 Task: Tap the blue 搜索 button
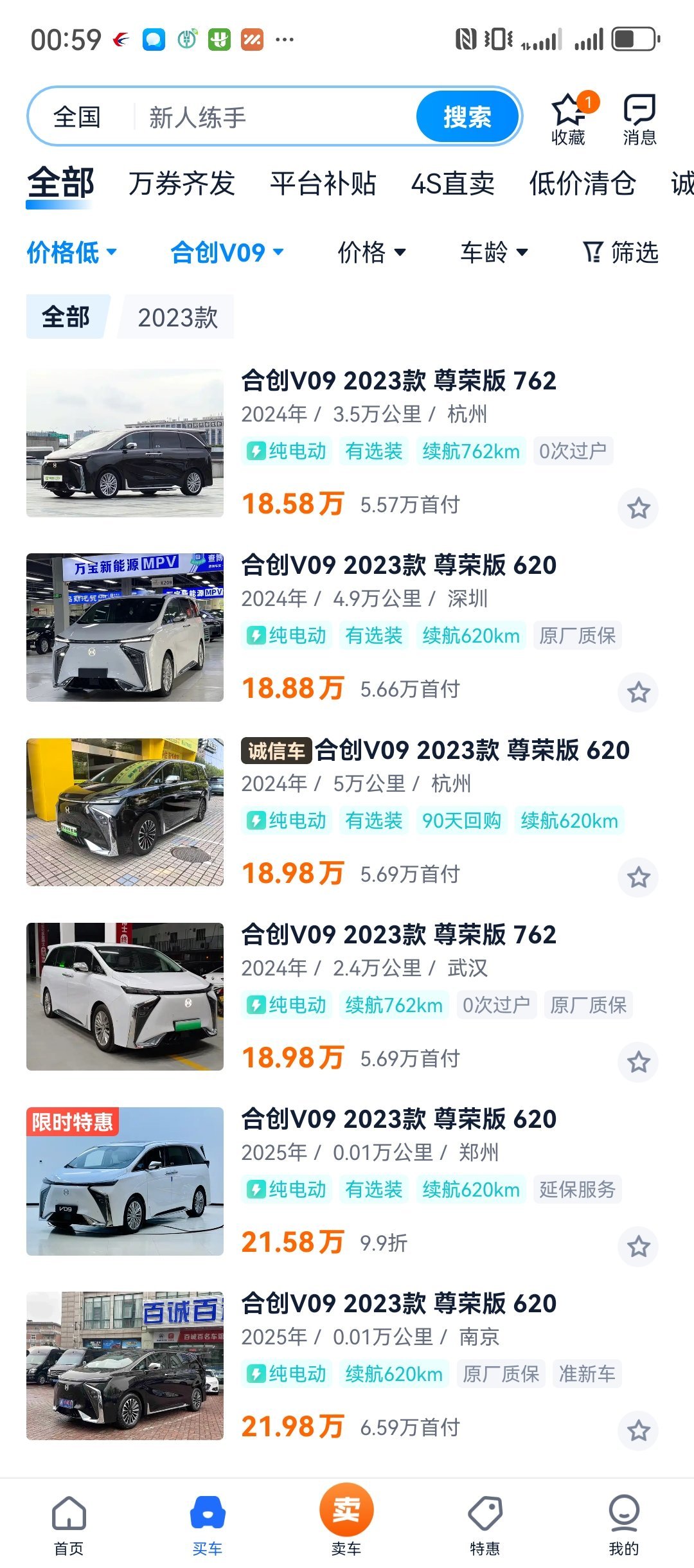tap(467, 116)
